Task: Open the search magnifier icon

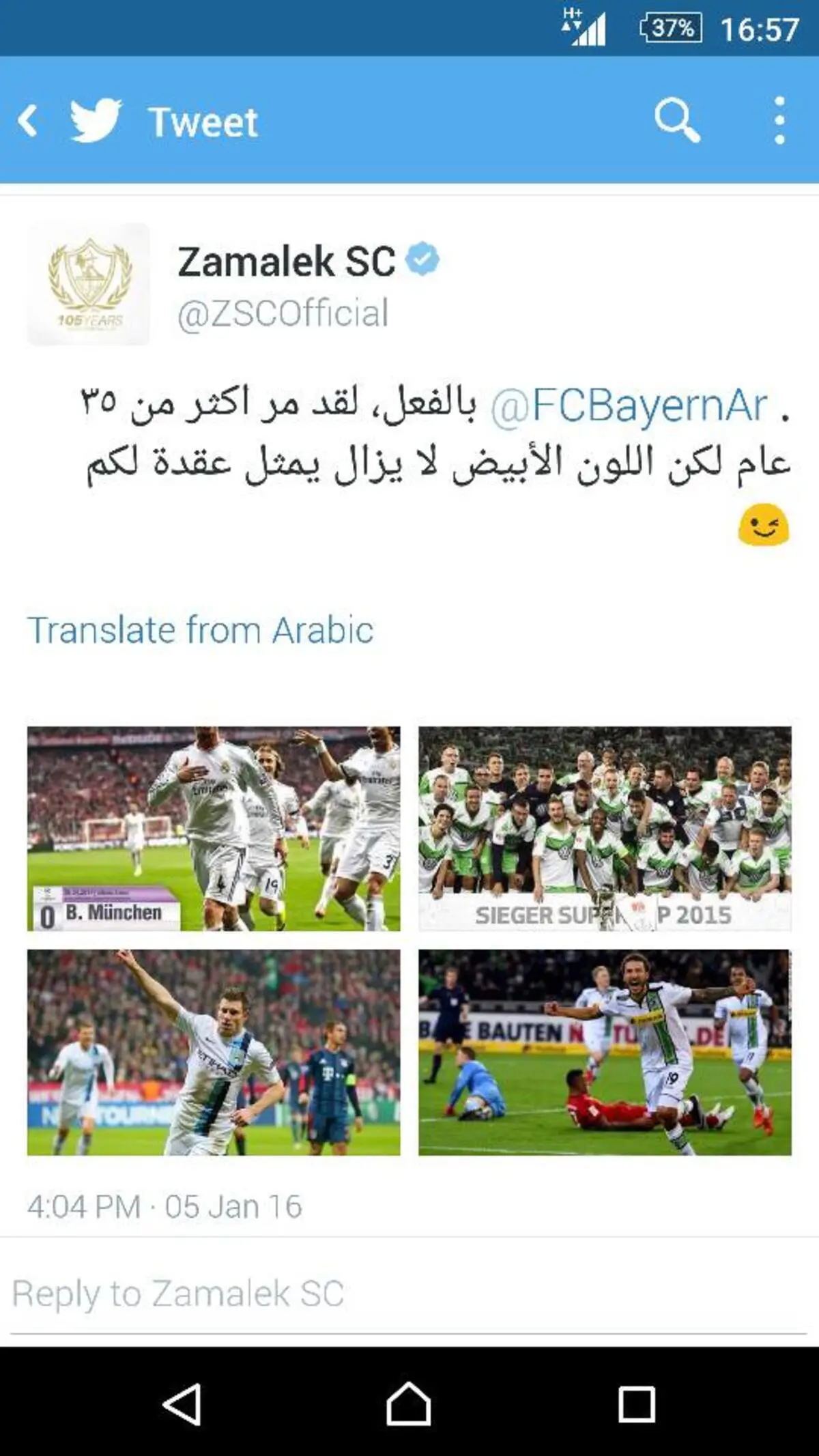Action: pos(676,121)
